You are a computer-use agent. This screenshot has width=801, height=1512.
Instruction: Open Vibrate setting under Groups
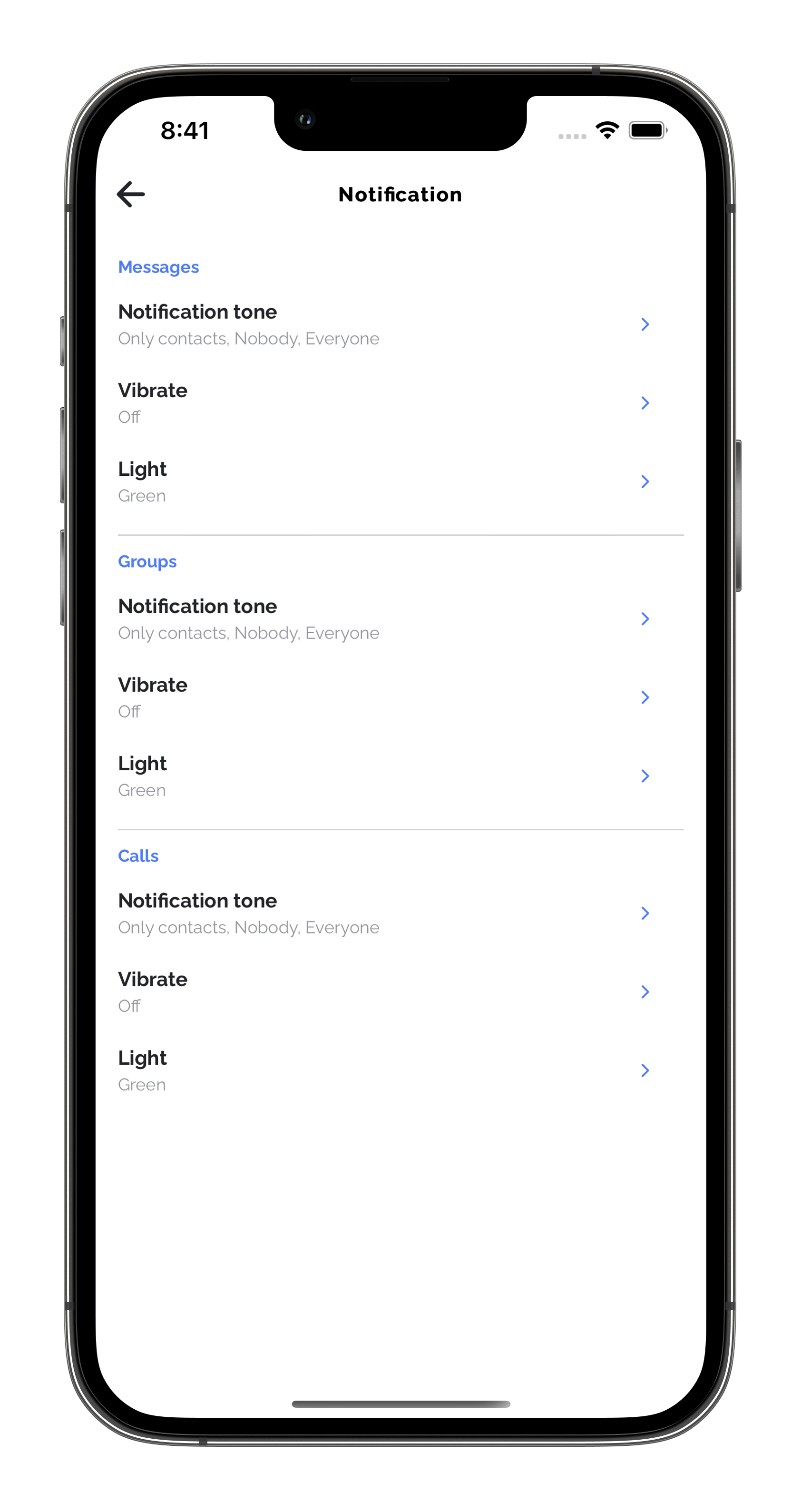[x=400, y=698]
